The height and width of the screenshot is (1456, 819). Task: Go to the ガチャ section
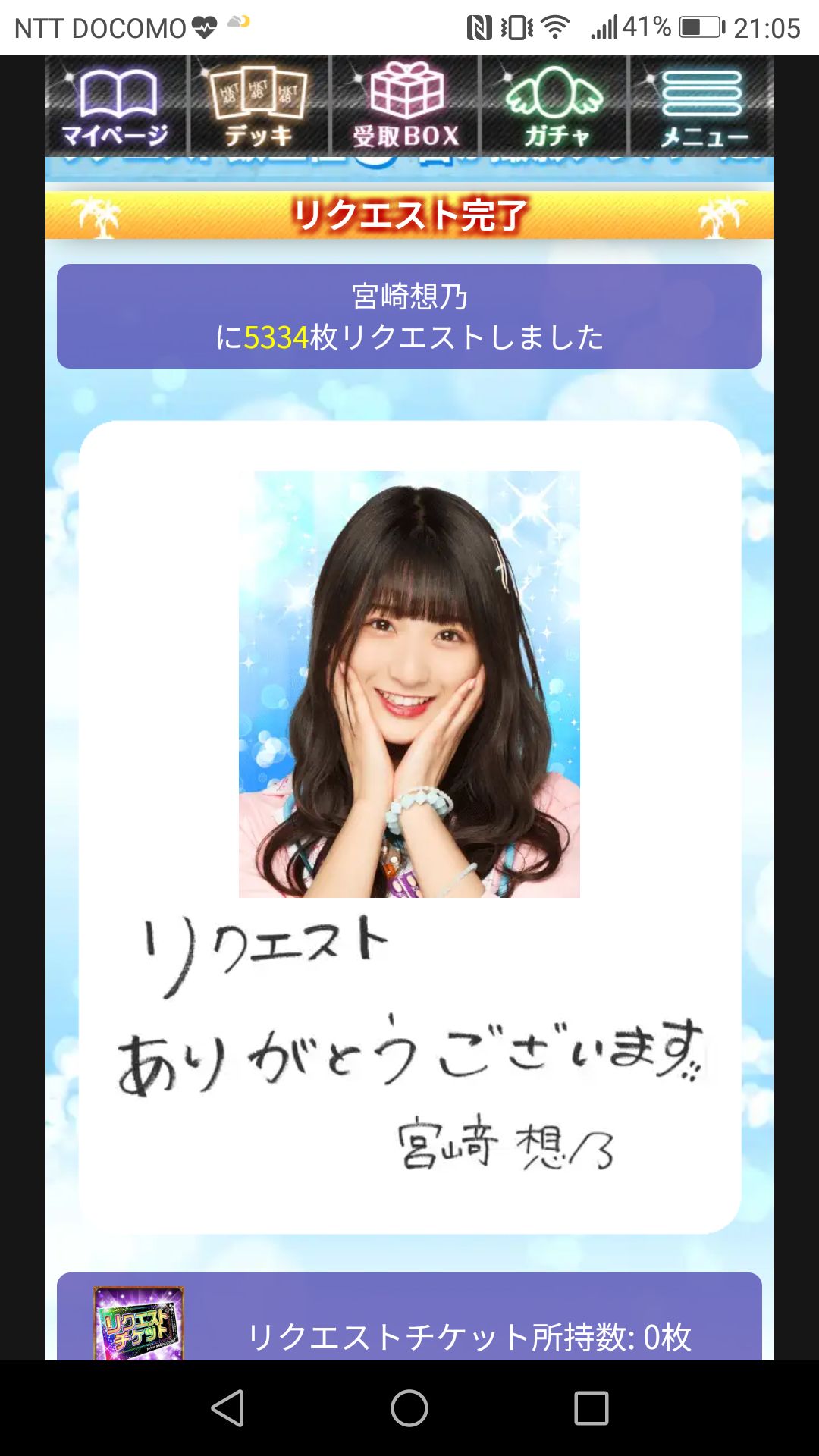[x=555, y=106]
